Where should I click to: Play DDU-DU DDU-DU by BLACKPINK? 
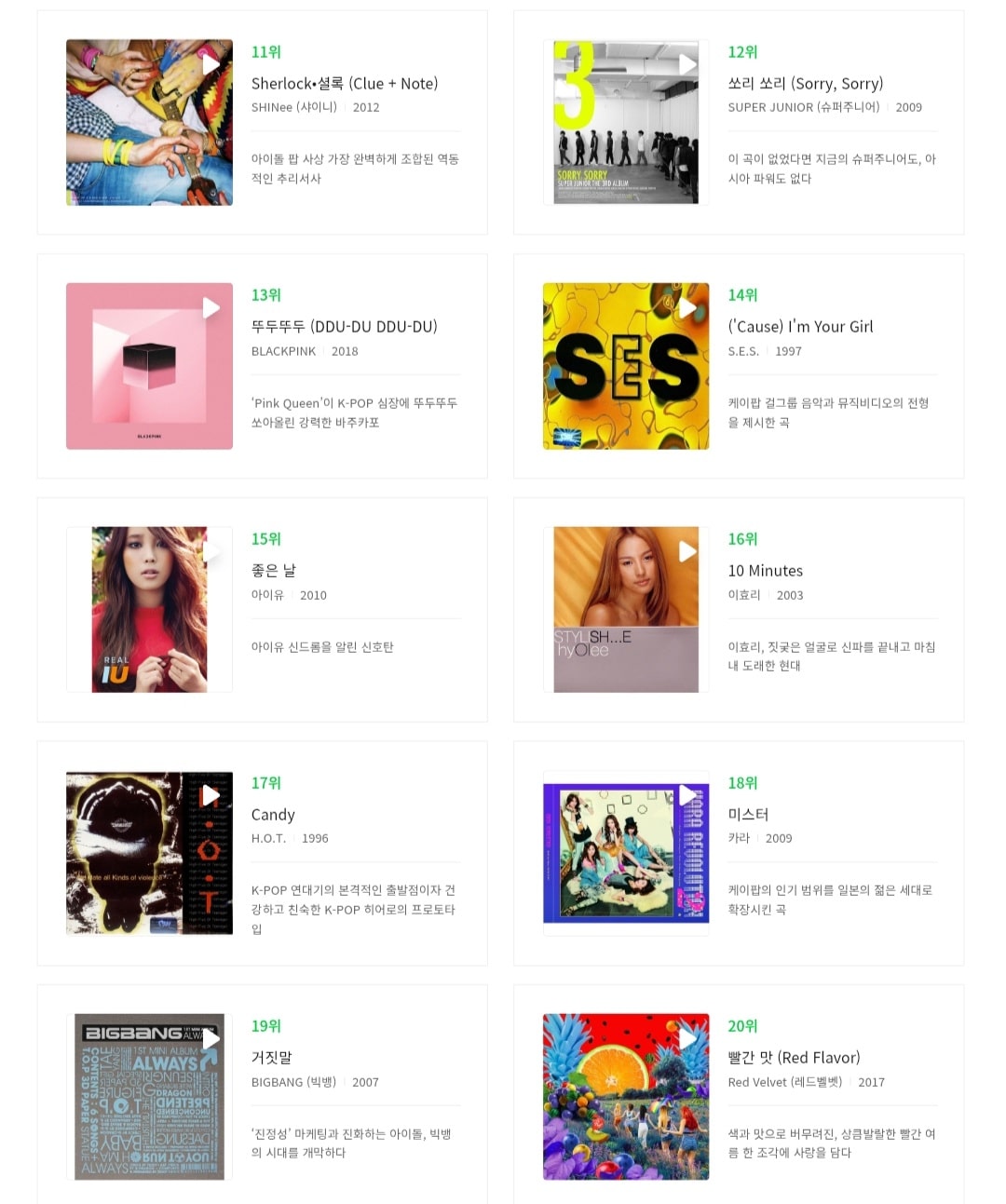point(211,308)
